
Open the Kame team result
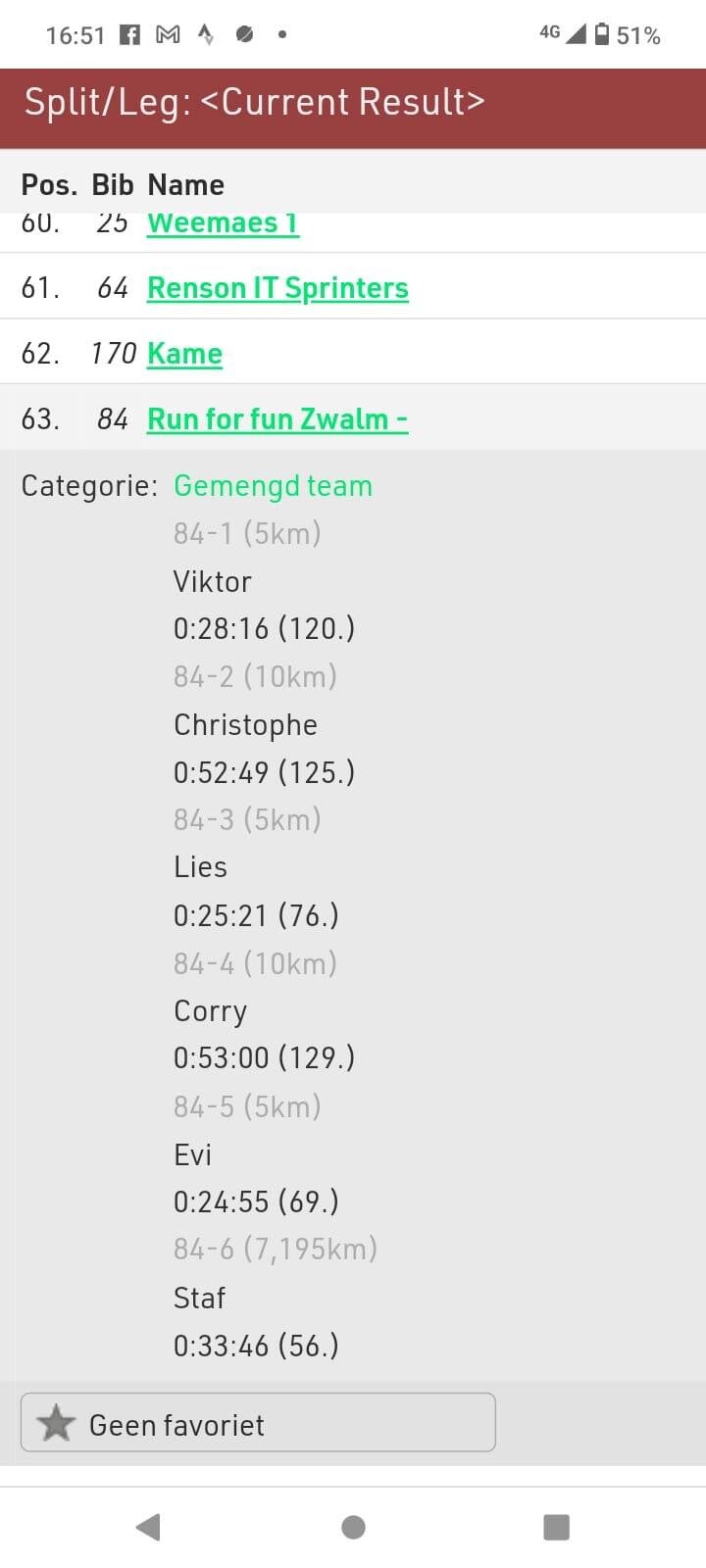[184, 354]
